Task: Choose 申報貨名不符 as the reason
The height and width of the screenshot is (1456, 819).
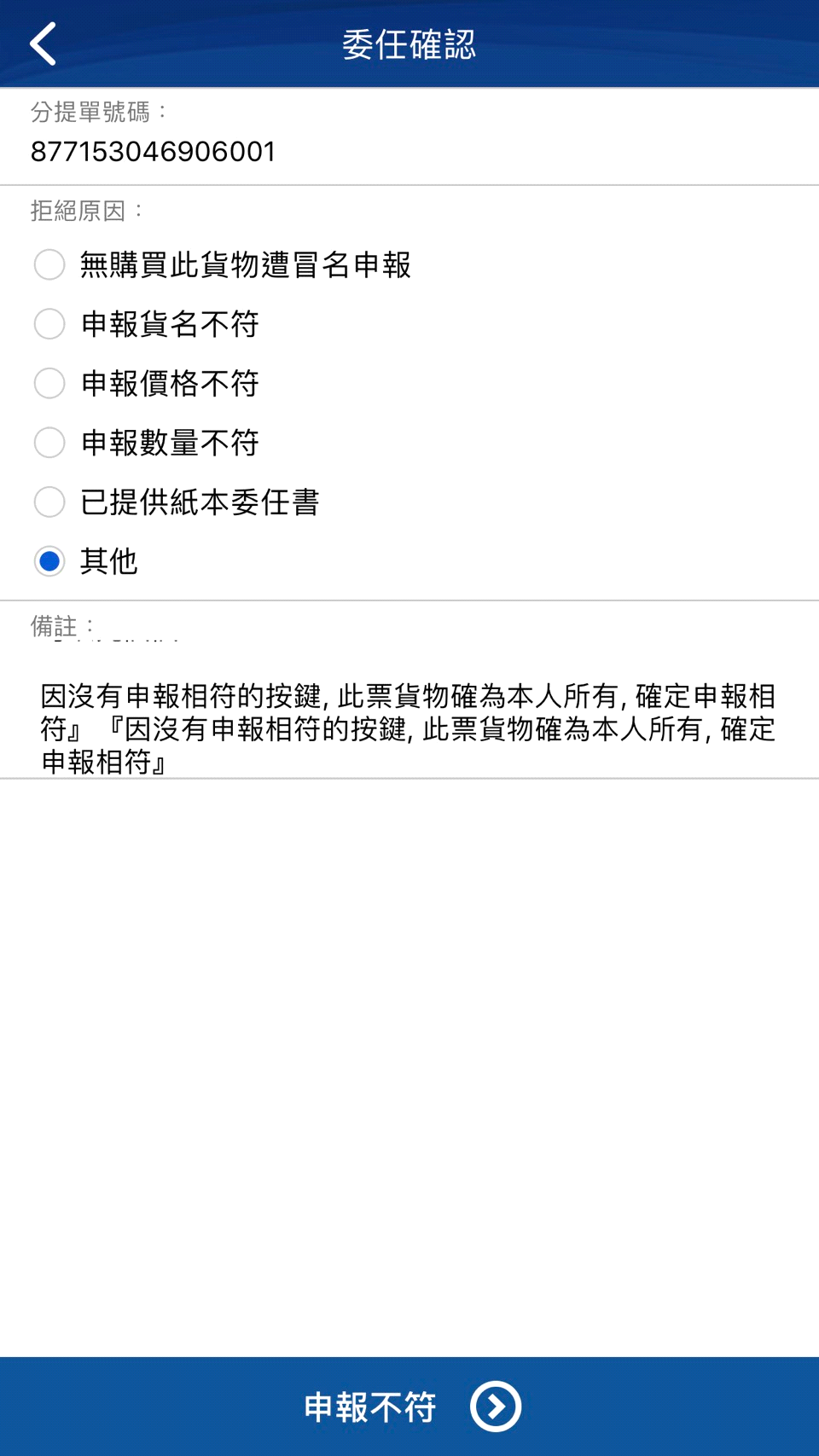Action: [49, 324]
